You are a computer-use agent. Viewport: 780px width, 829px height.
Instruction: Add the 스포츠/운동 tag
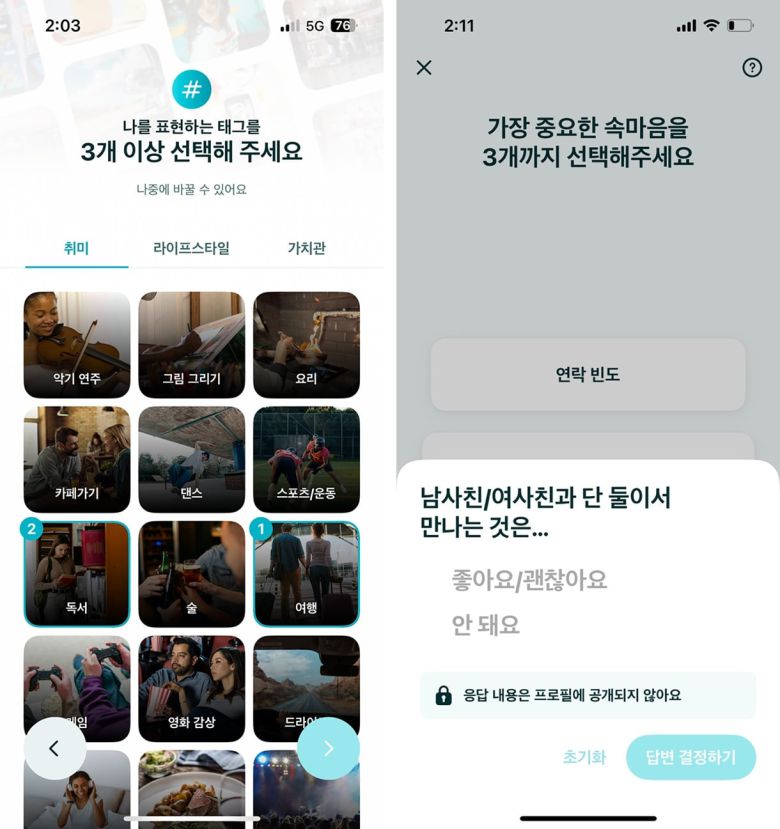coord(306,460)
